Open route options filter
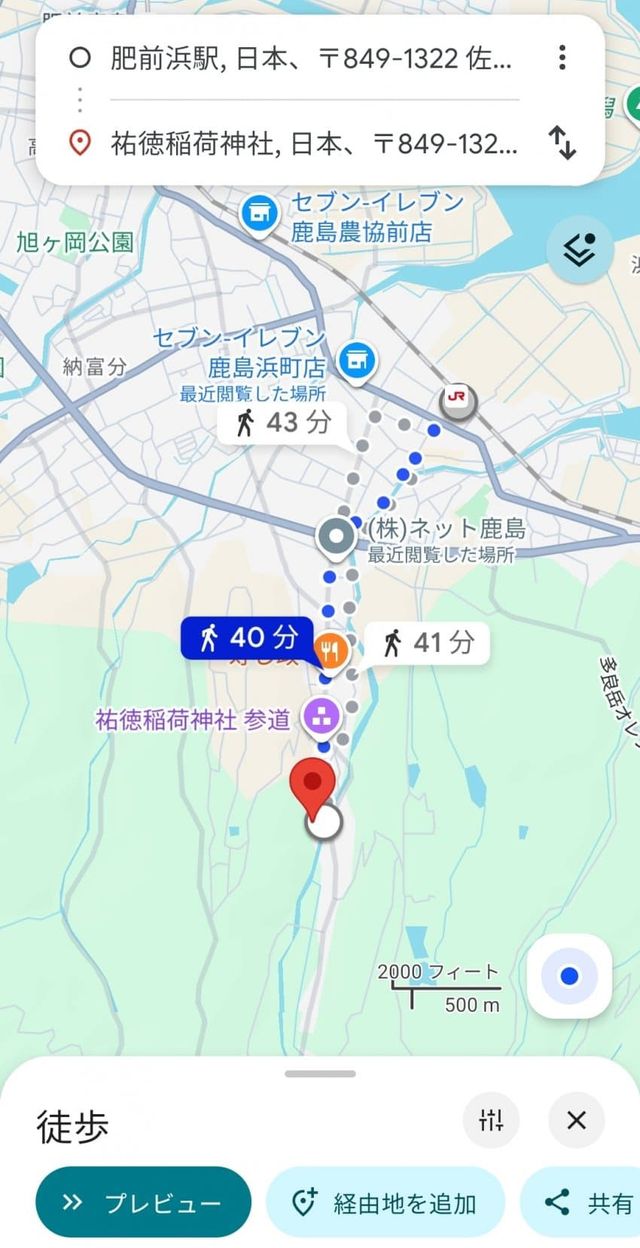640x1248 pixels. pyautogui.click(x=491, y=1120)
